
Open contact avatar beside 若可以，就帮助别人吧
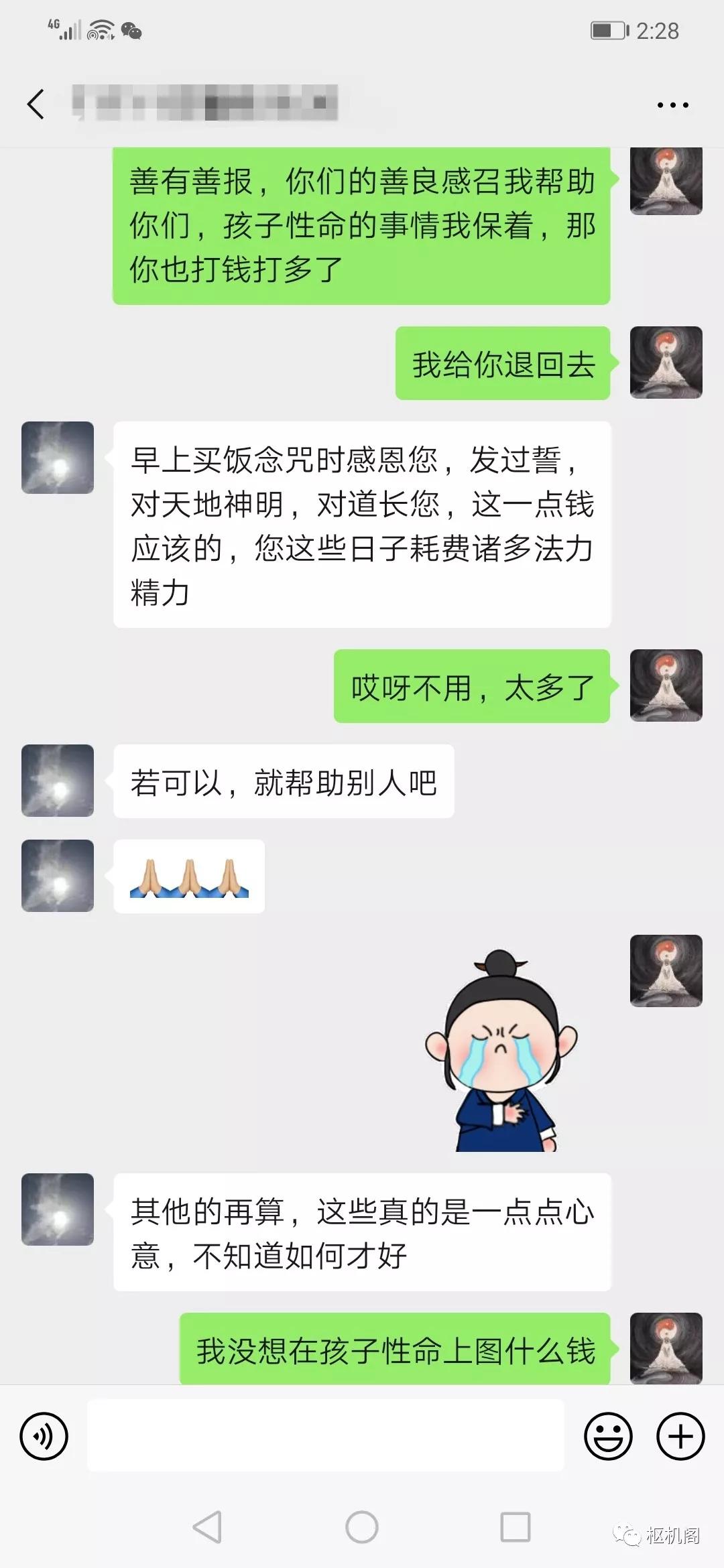(58, 781)
